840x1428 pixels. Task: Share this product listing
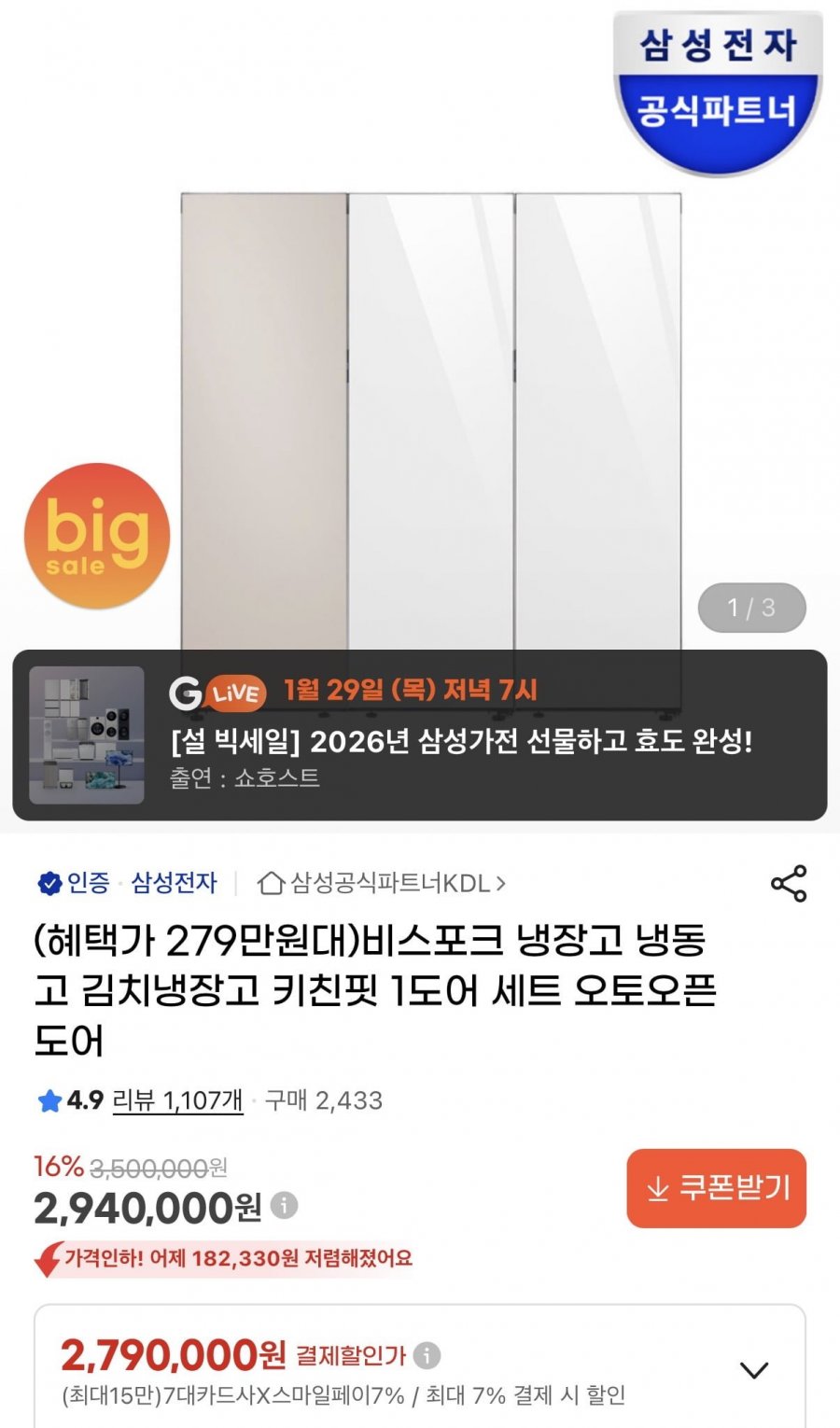point(788,883)
